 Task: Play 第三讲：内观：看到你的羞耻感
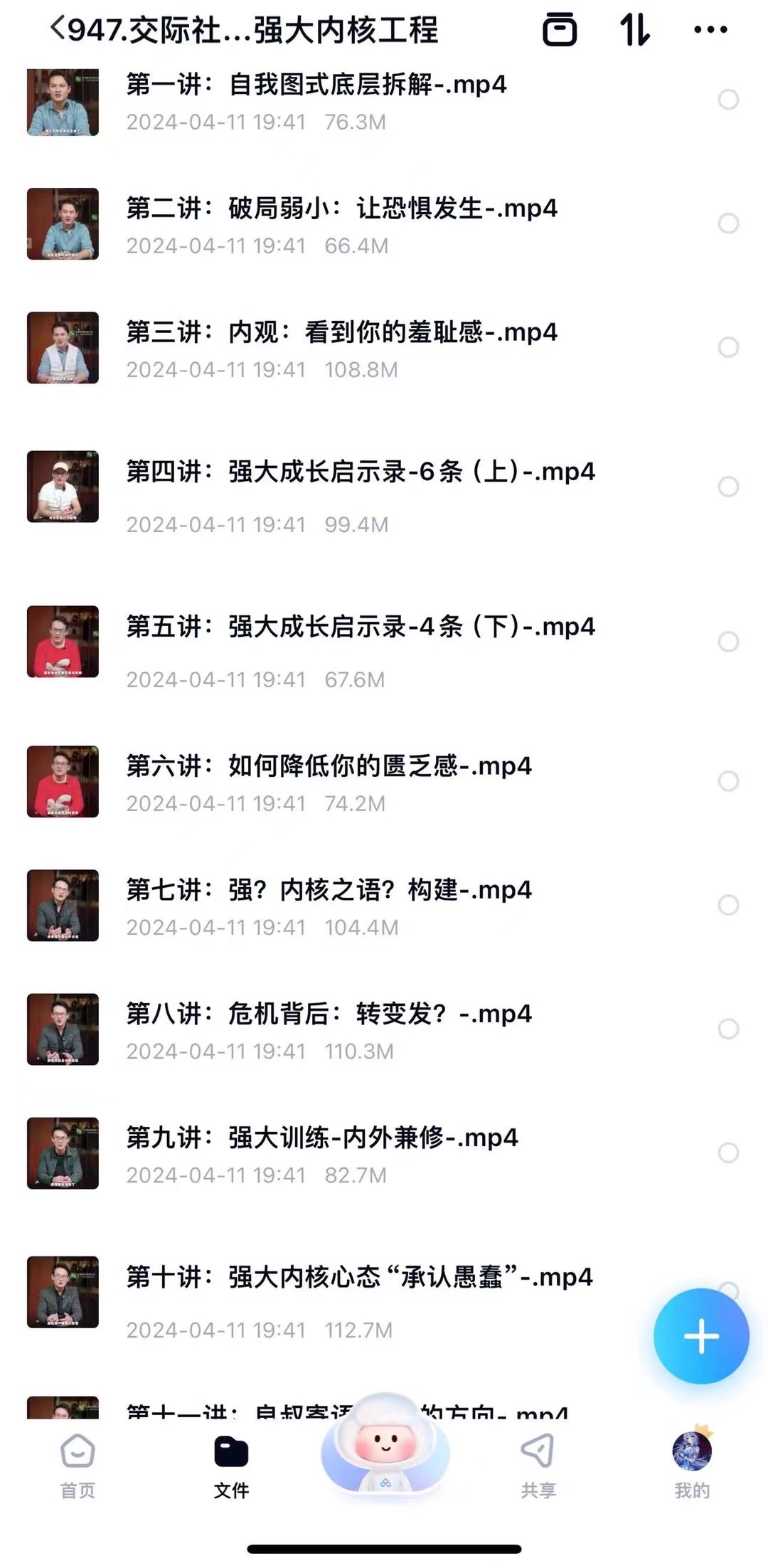pyautogui.click(x=341, y=332)
